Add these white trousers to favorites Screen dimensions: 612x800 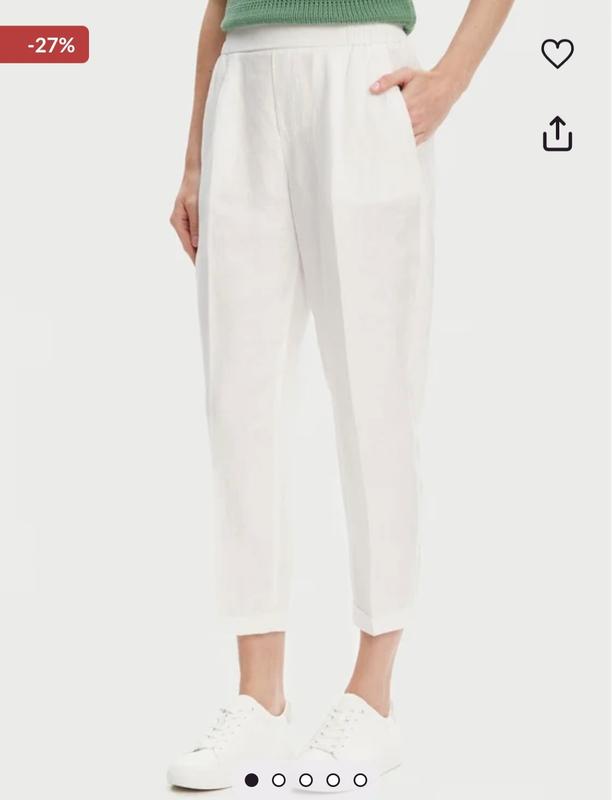(557, 53)
